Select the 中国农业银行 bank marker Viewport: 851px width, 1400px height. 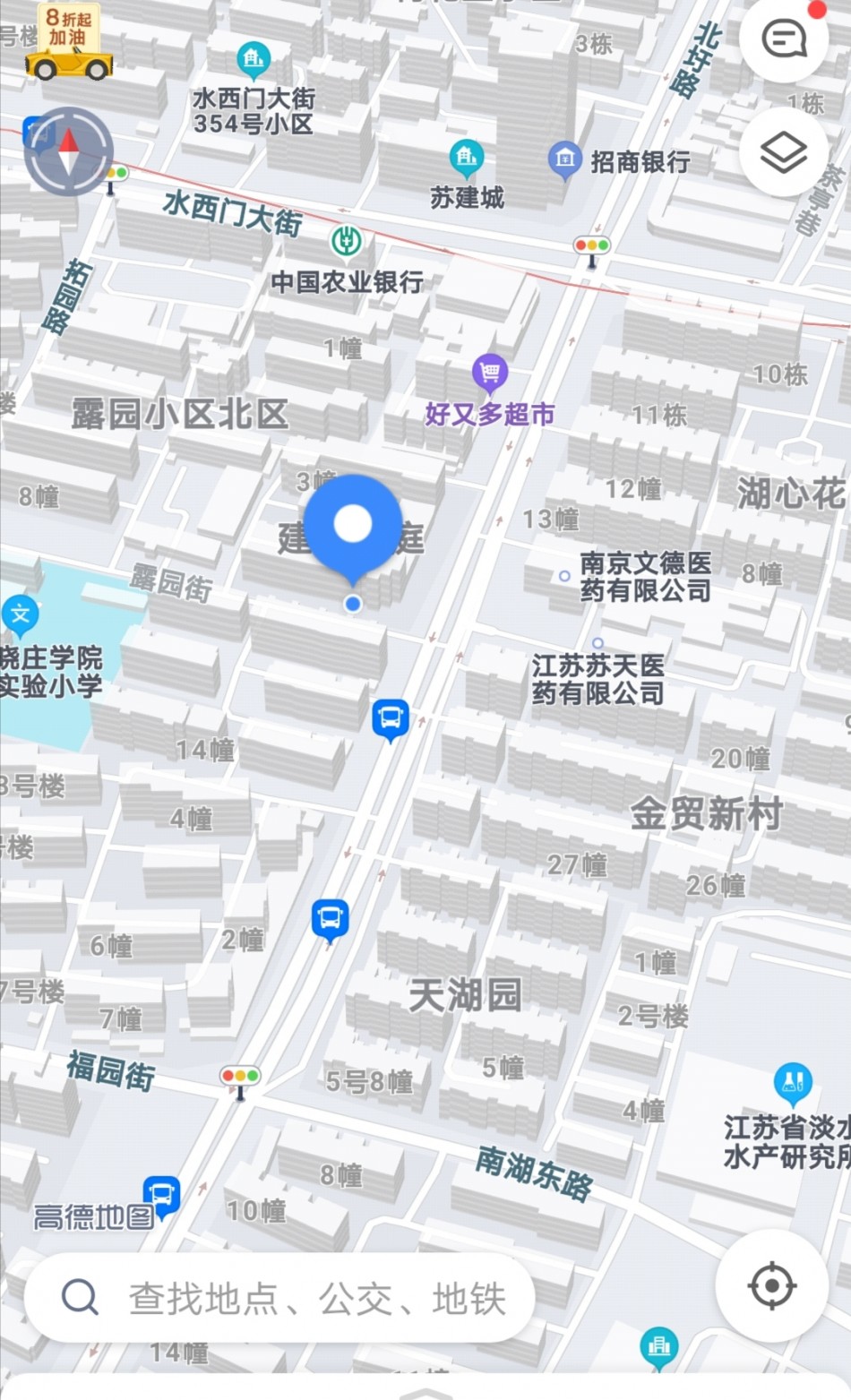(x=346, y=241)
